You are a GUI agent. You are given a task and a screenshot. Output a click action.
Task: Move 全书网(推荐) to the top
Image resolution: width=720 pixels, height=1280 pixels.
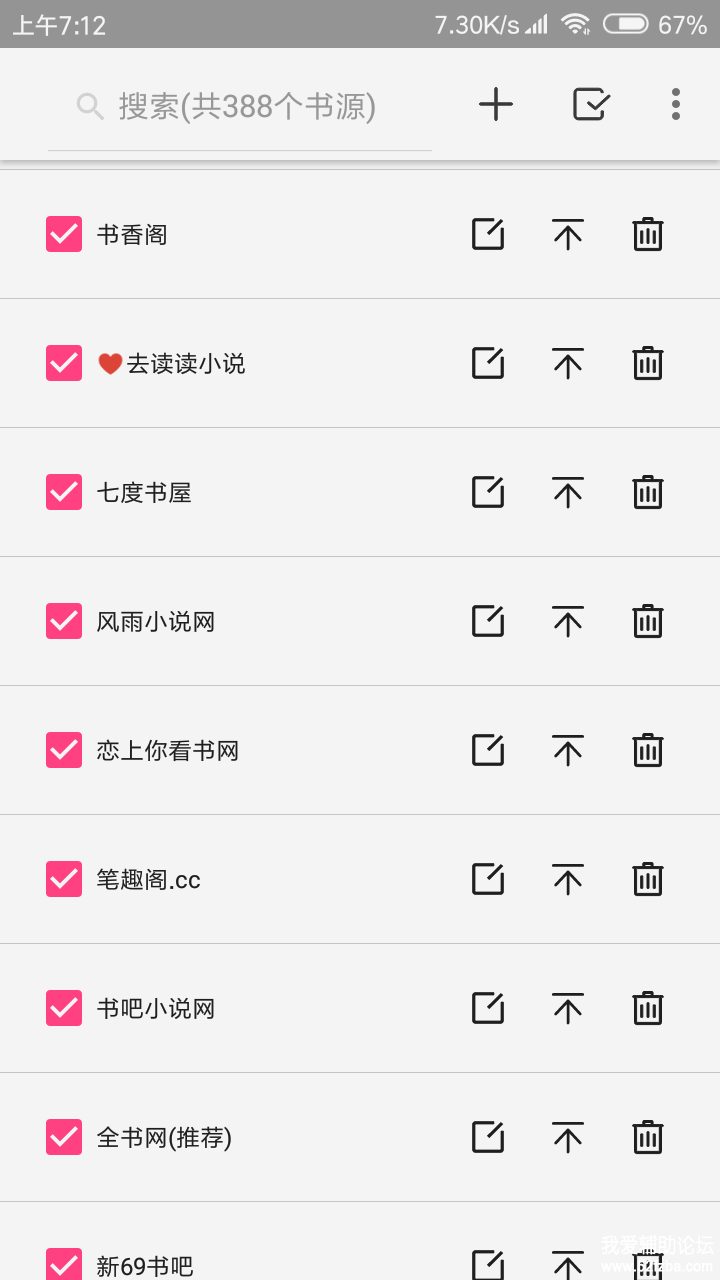click(x=568, y=1137)
